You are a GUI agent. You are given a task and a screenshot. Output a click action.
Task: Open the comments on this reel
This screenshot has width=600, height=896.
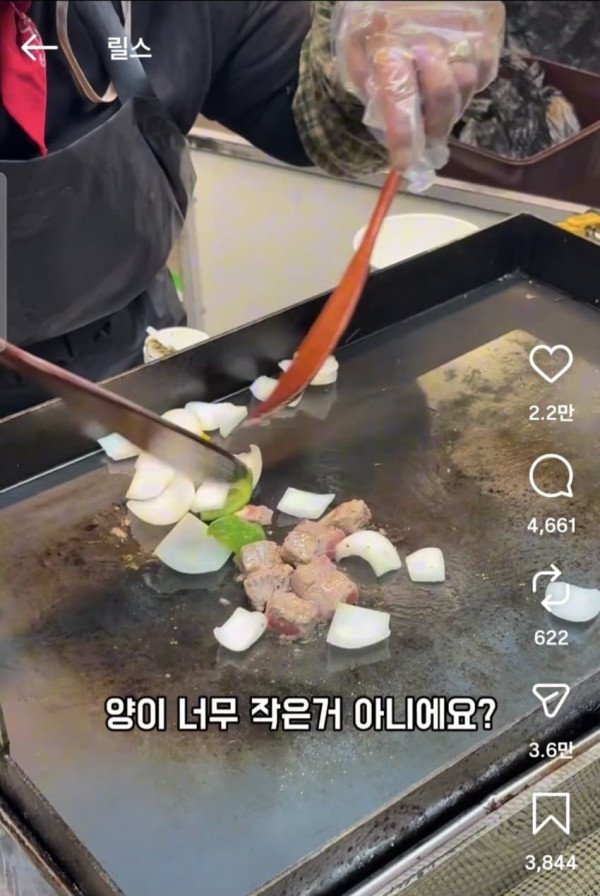[x=551, y=476]
